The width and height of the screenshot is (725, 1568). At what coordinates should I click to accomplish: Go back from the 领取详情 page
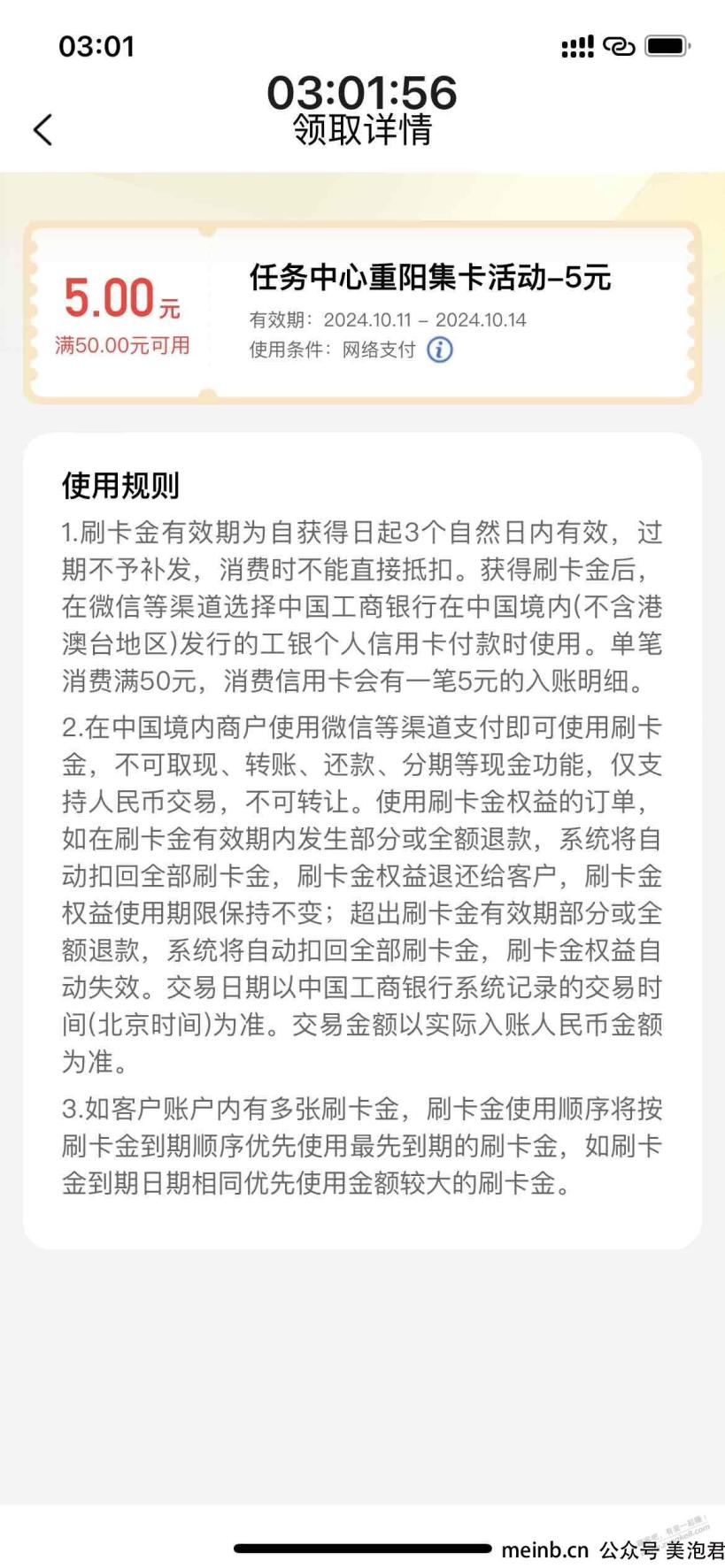point(42,130)
